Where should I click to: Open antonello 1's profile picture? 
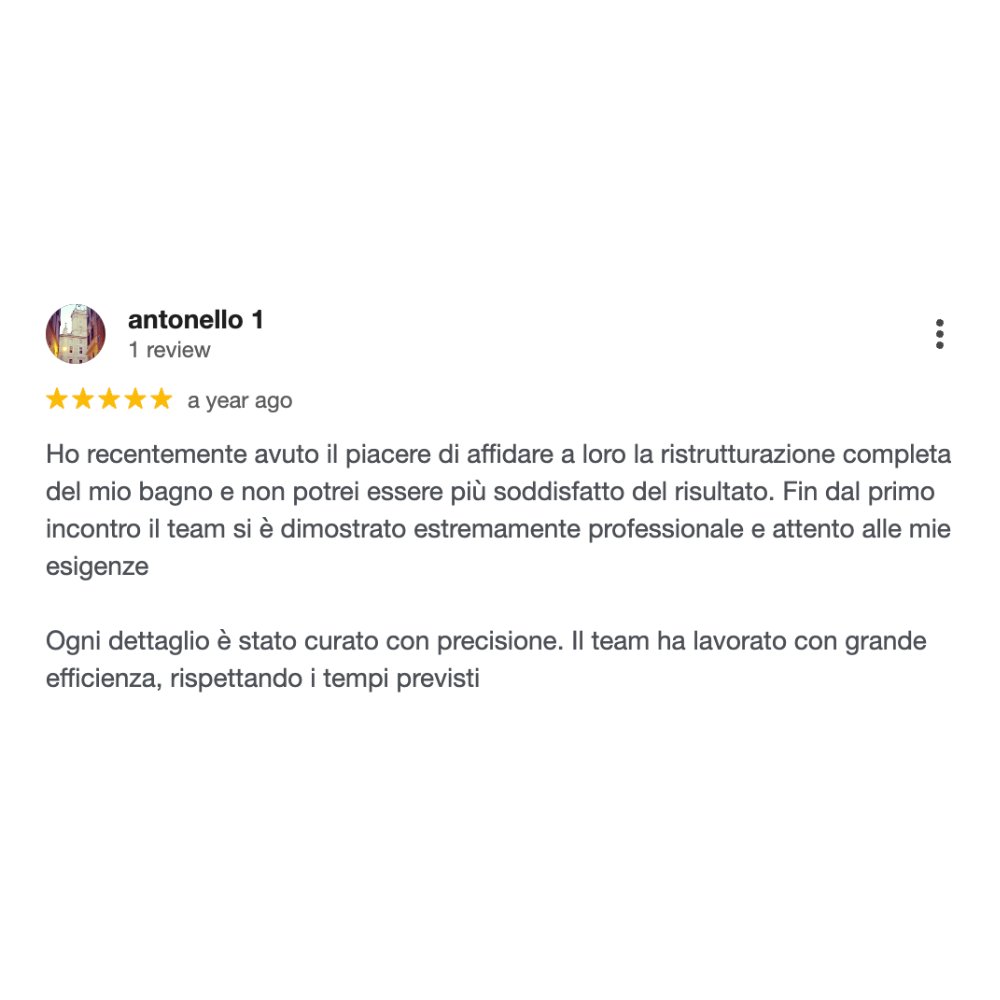(75, 334)
